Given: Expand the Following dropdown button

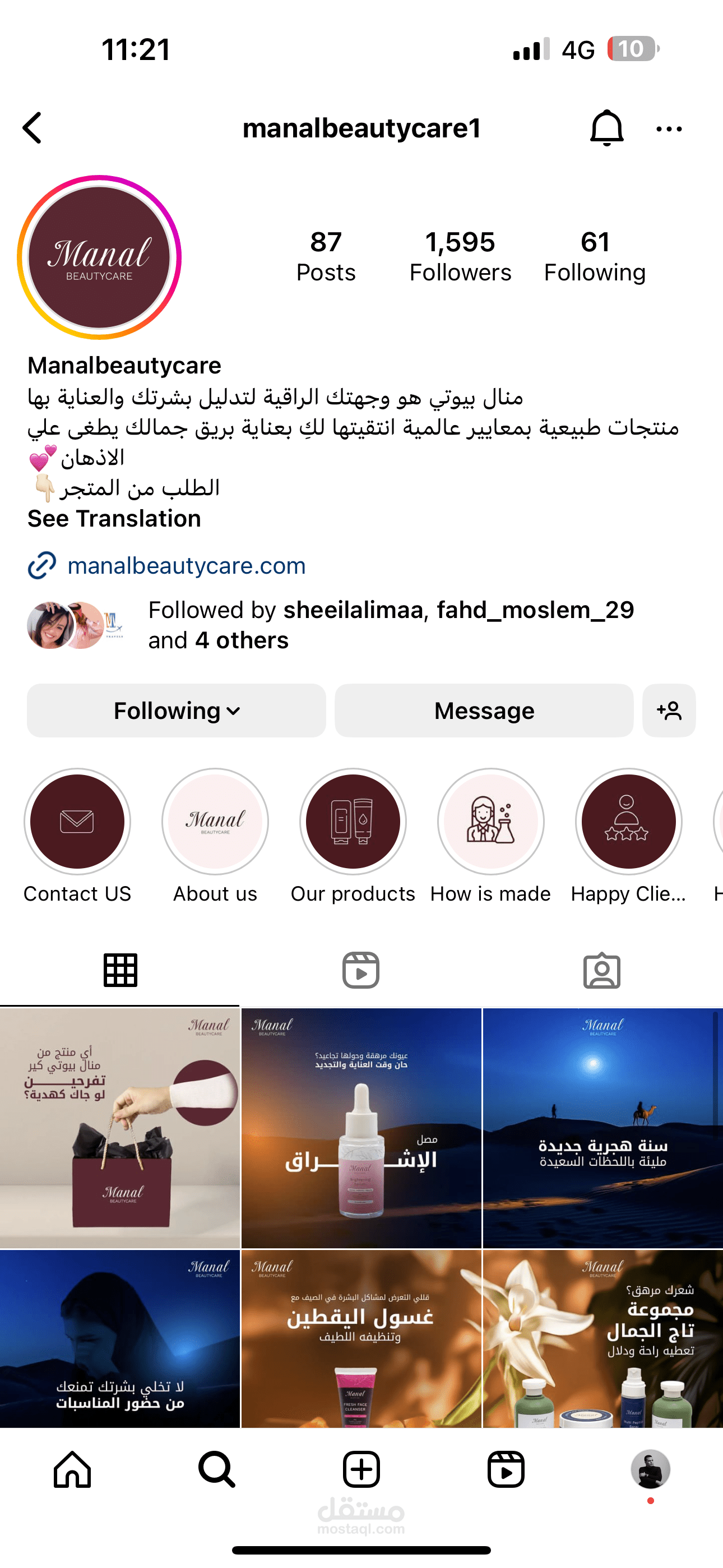Looking at the screenshot, I should coord(177,711).
